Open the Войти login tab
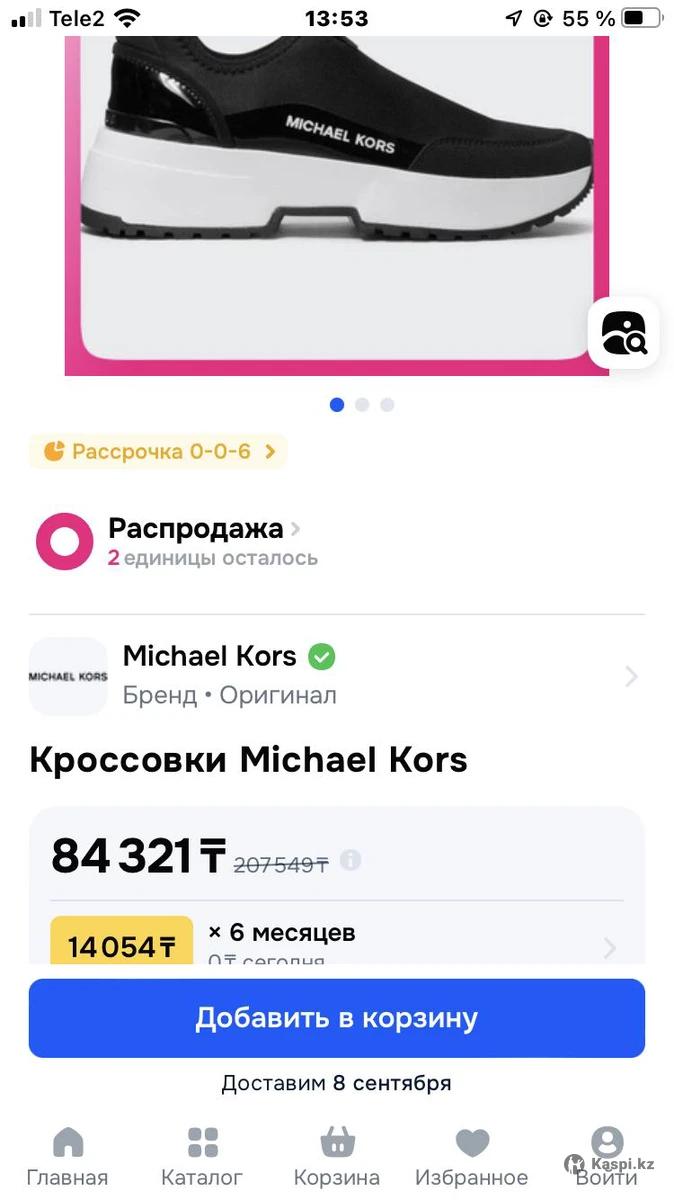 coord(606,1157)
